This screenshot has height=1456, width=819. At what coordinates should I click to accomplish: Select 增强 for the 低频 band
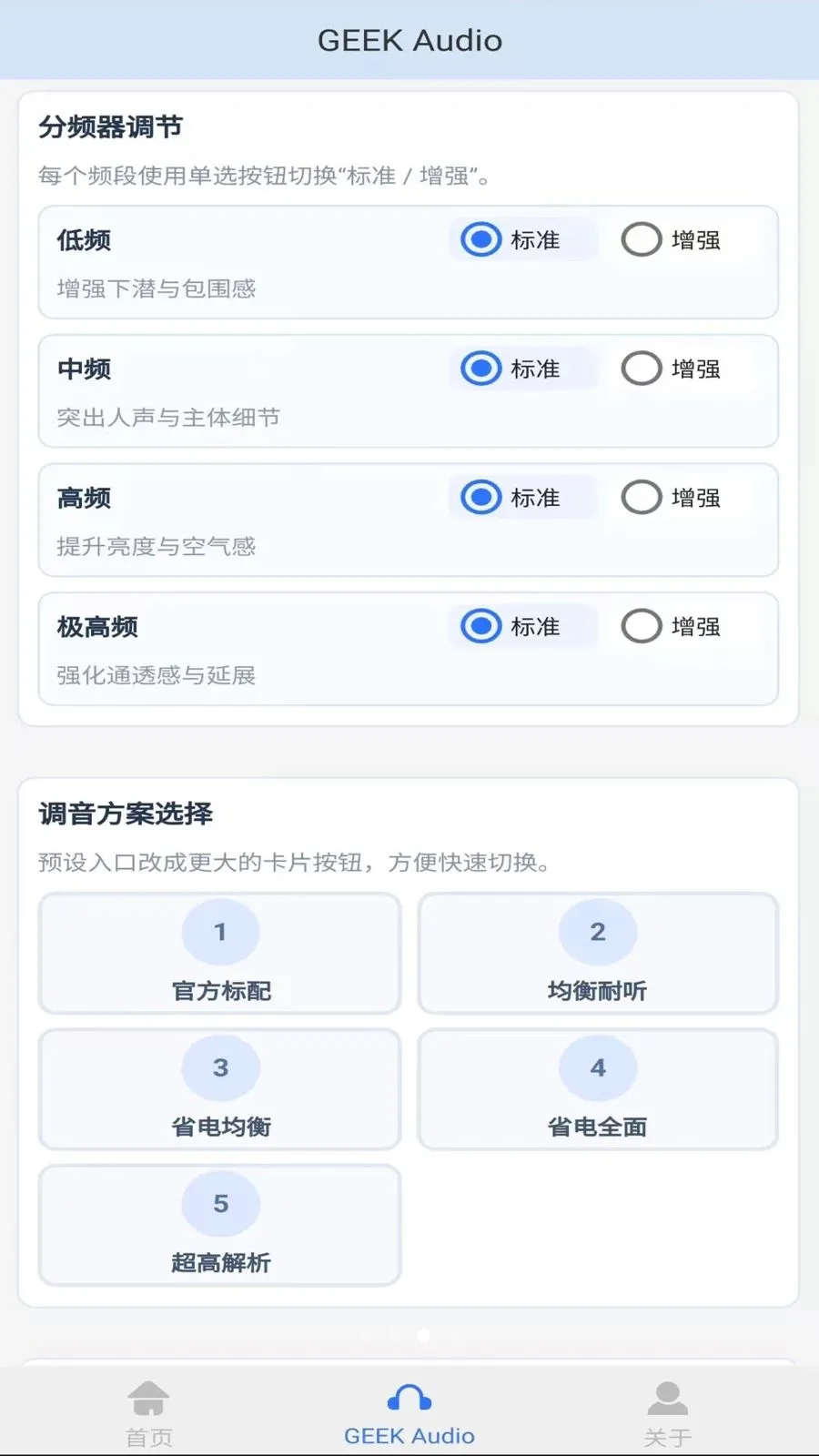pyautogui.click(x=642, y=239)
